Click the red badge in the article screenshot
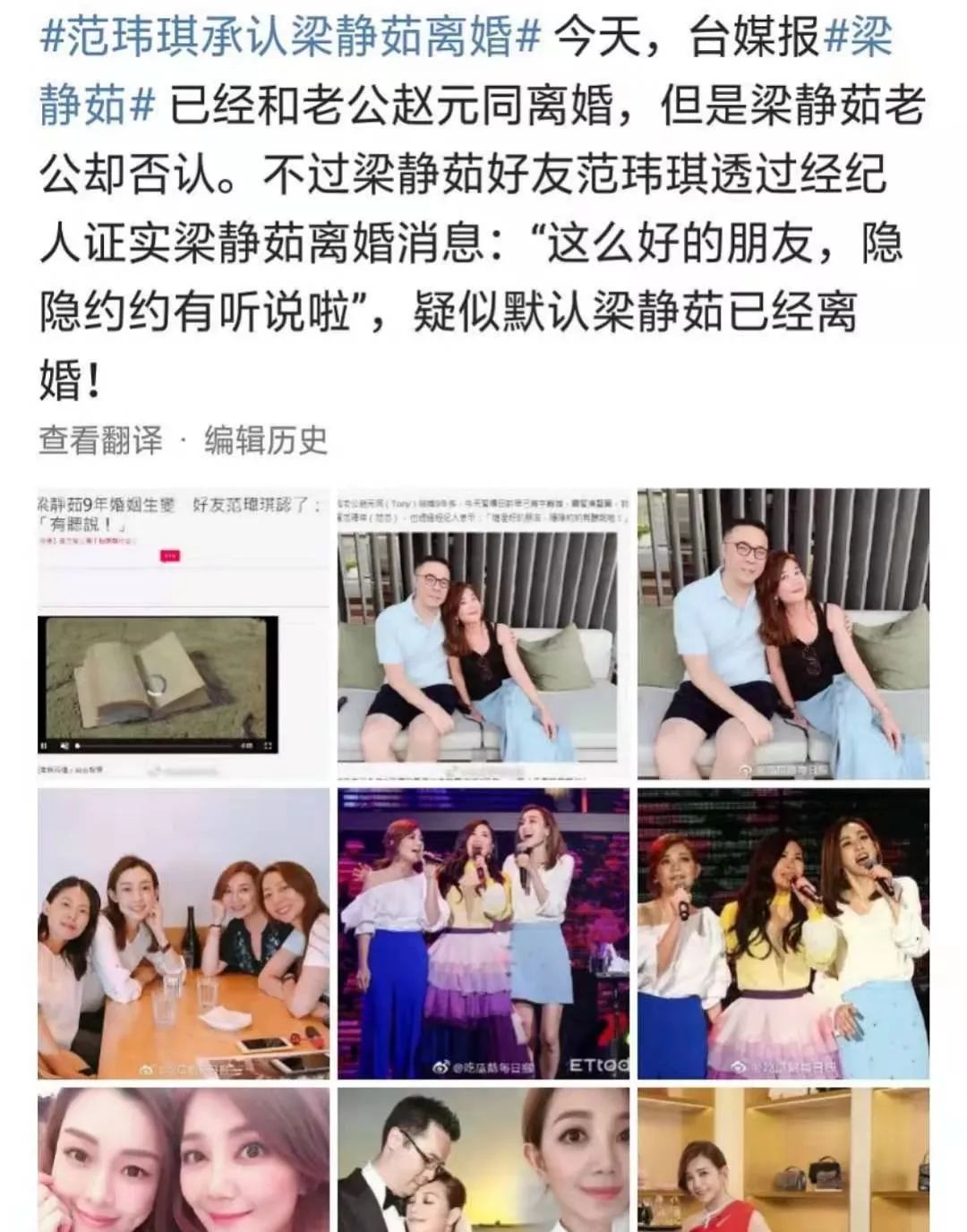 [x=171, y=555]
